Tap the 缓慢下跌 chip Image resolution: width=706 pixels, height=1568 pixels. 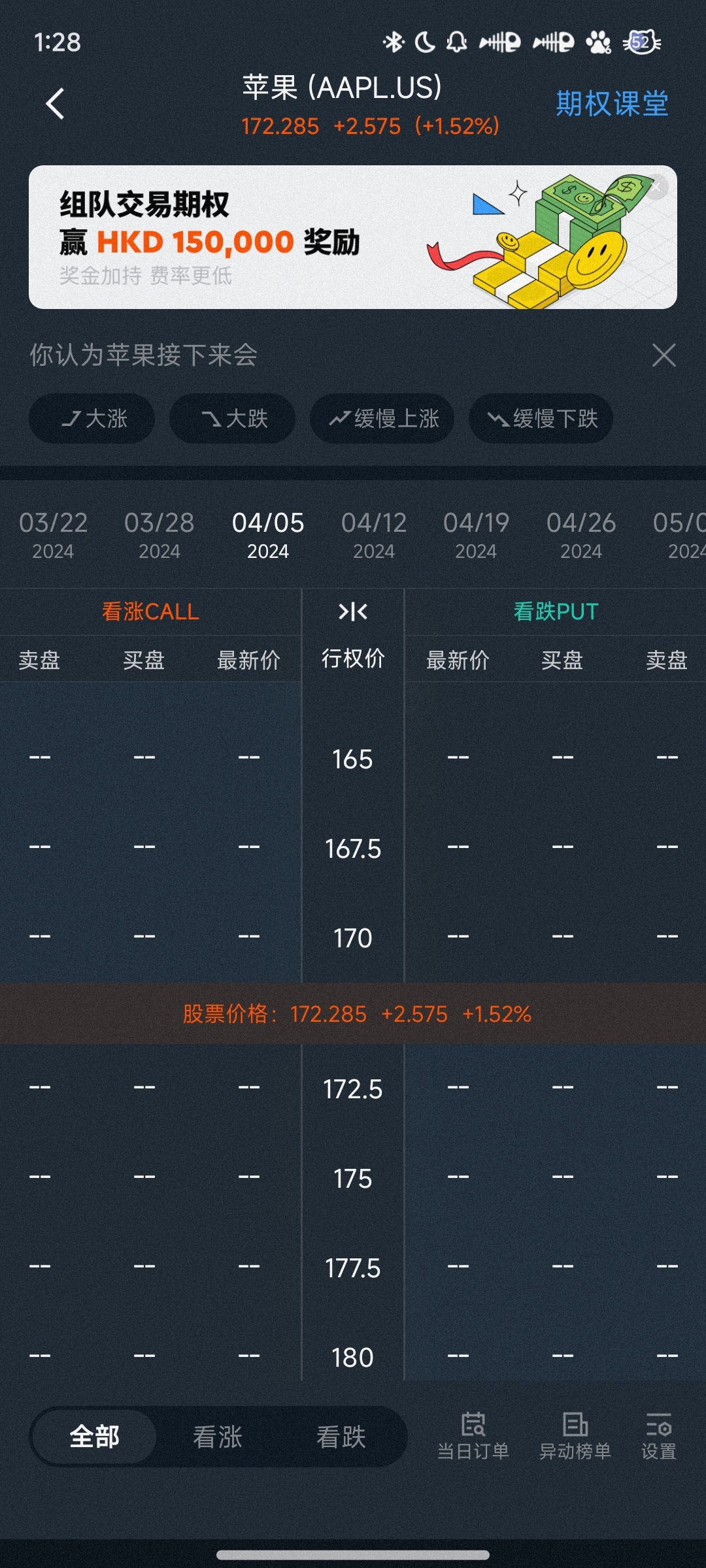[x=541, y=419]
